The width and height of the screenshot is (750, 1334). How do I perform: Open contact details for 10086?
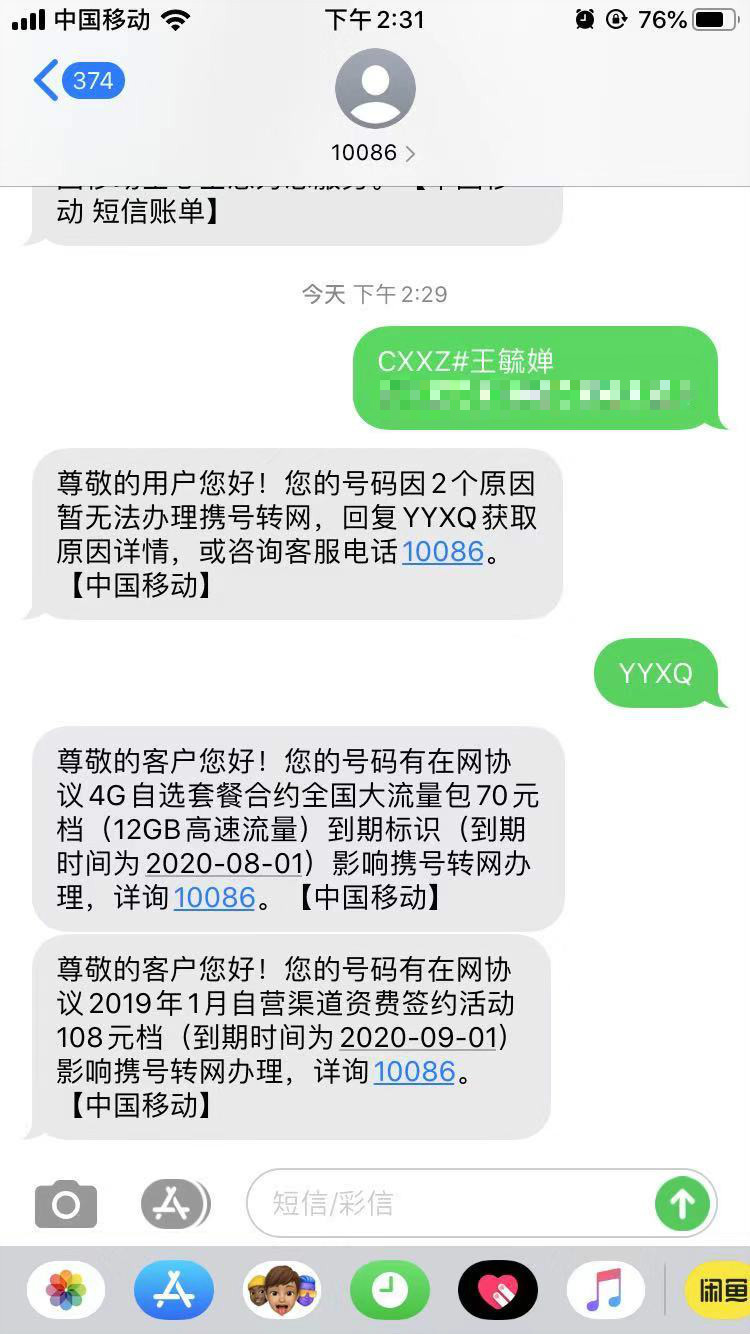click(x=374, y=153)
